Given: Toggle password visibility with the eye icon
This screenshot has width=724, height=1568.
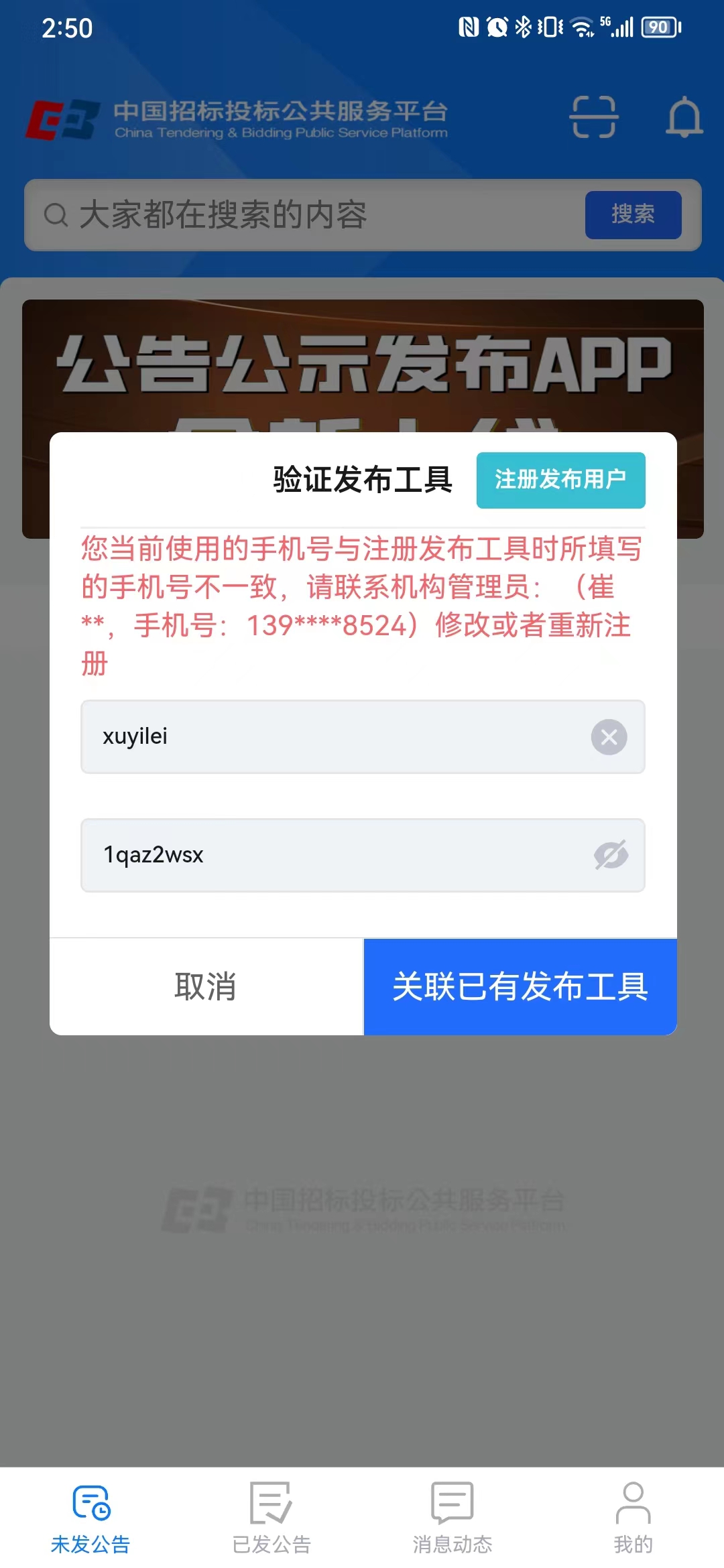Looking at the screenshot, I should pos(611,855).
